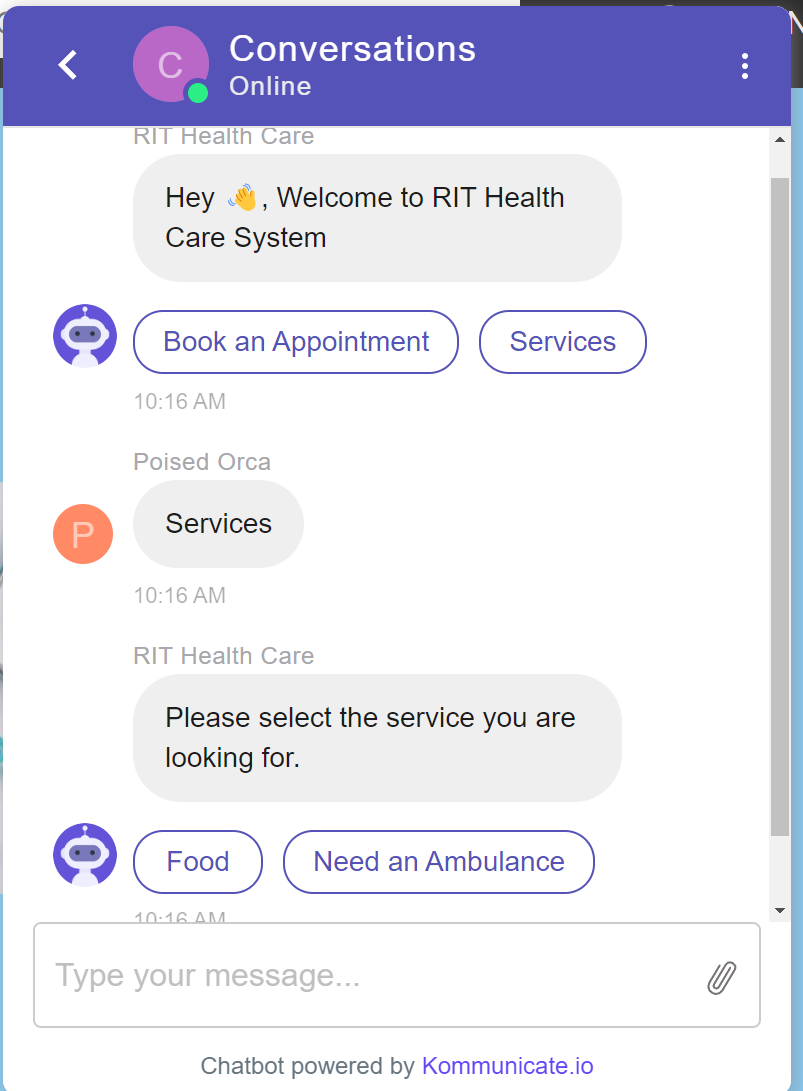Click the Conversations avatar with letter C
The height and width of the screenshot is (1091, 803).
(170, 64)
